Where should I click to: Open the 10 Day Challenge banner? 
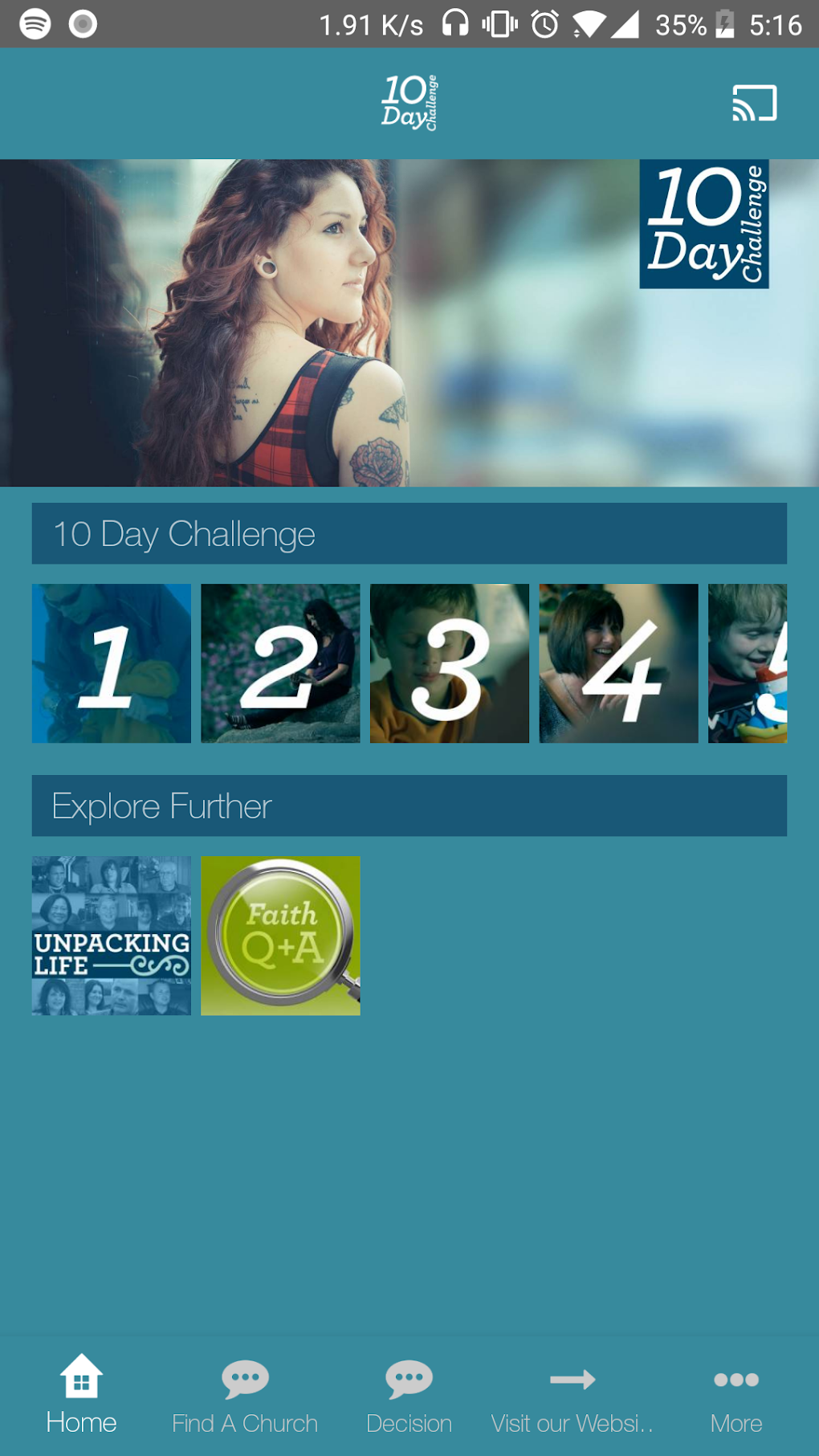pos(409,323)
